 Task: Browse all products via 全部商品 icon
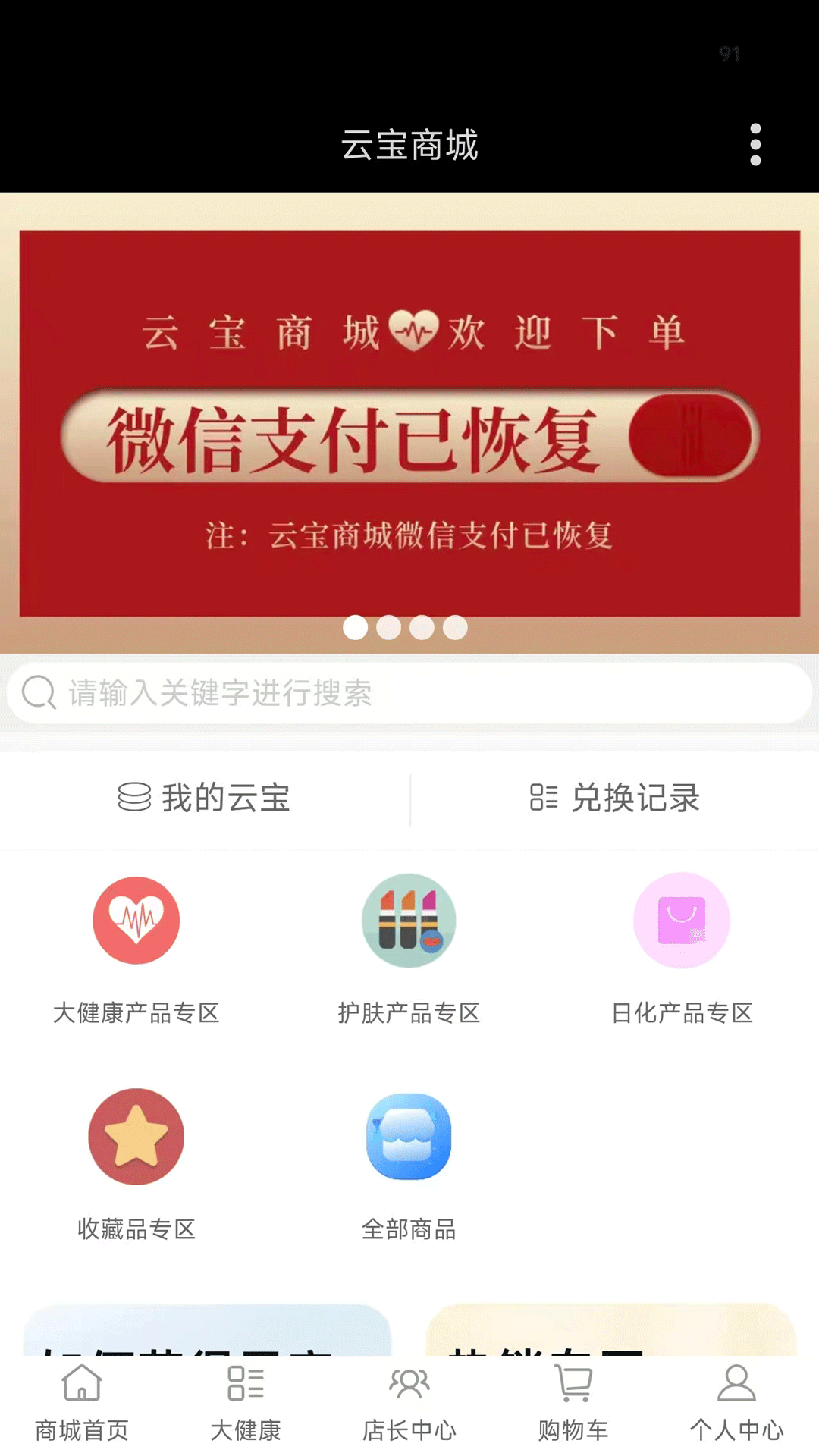point(409,1137)
